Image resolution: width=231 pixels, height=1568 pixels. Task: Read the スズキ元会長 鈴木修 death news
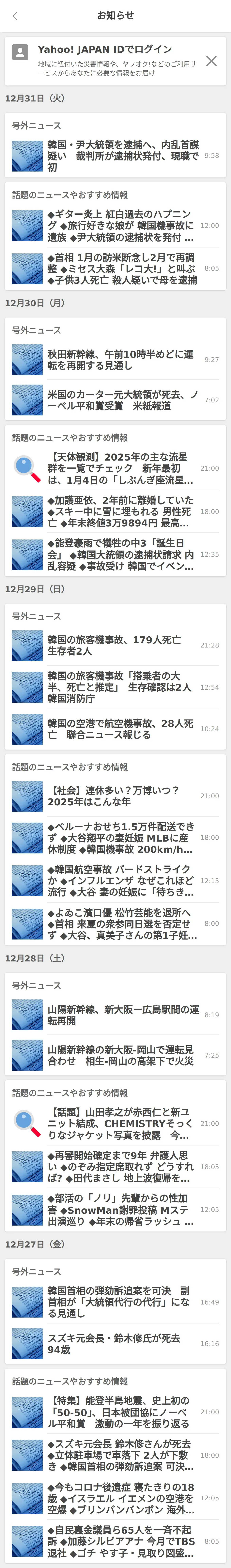point(122,1343)
